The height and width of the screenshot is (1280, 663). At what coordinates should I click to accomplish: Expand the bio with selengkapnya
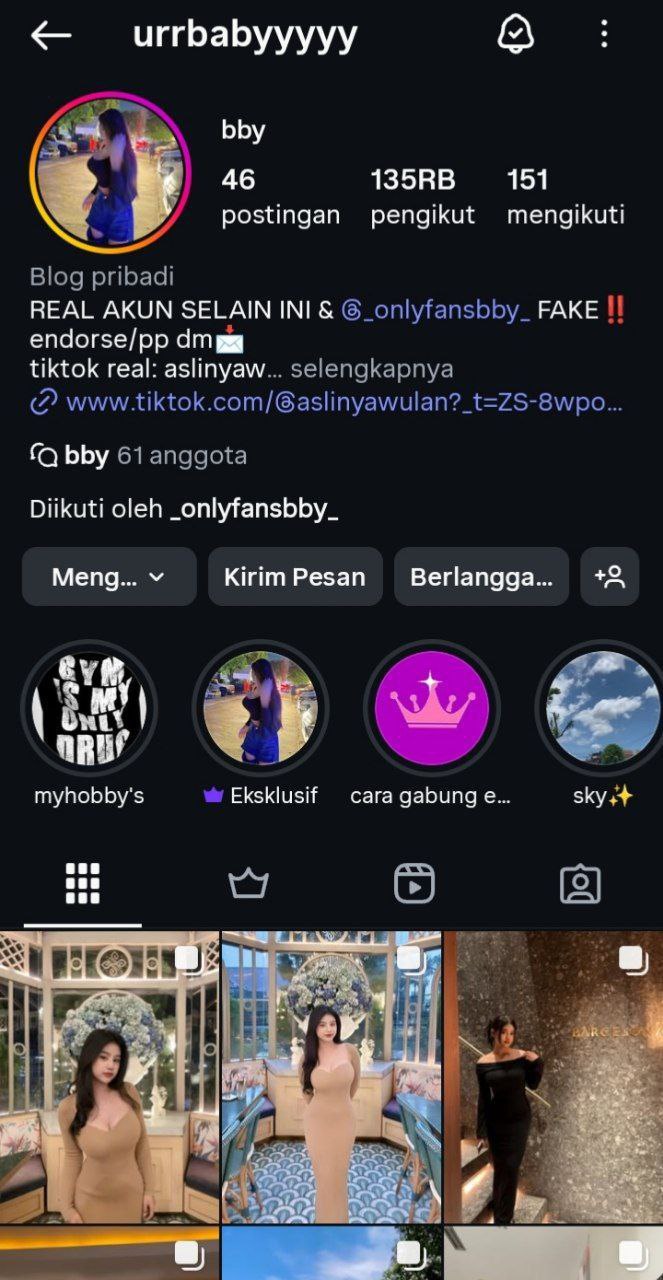(x=371, y=369)
